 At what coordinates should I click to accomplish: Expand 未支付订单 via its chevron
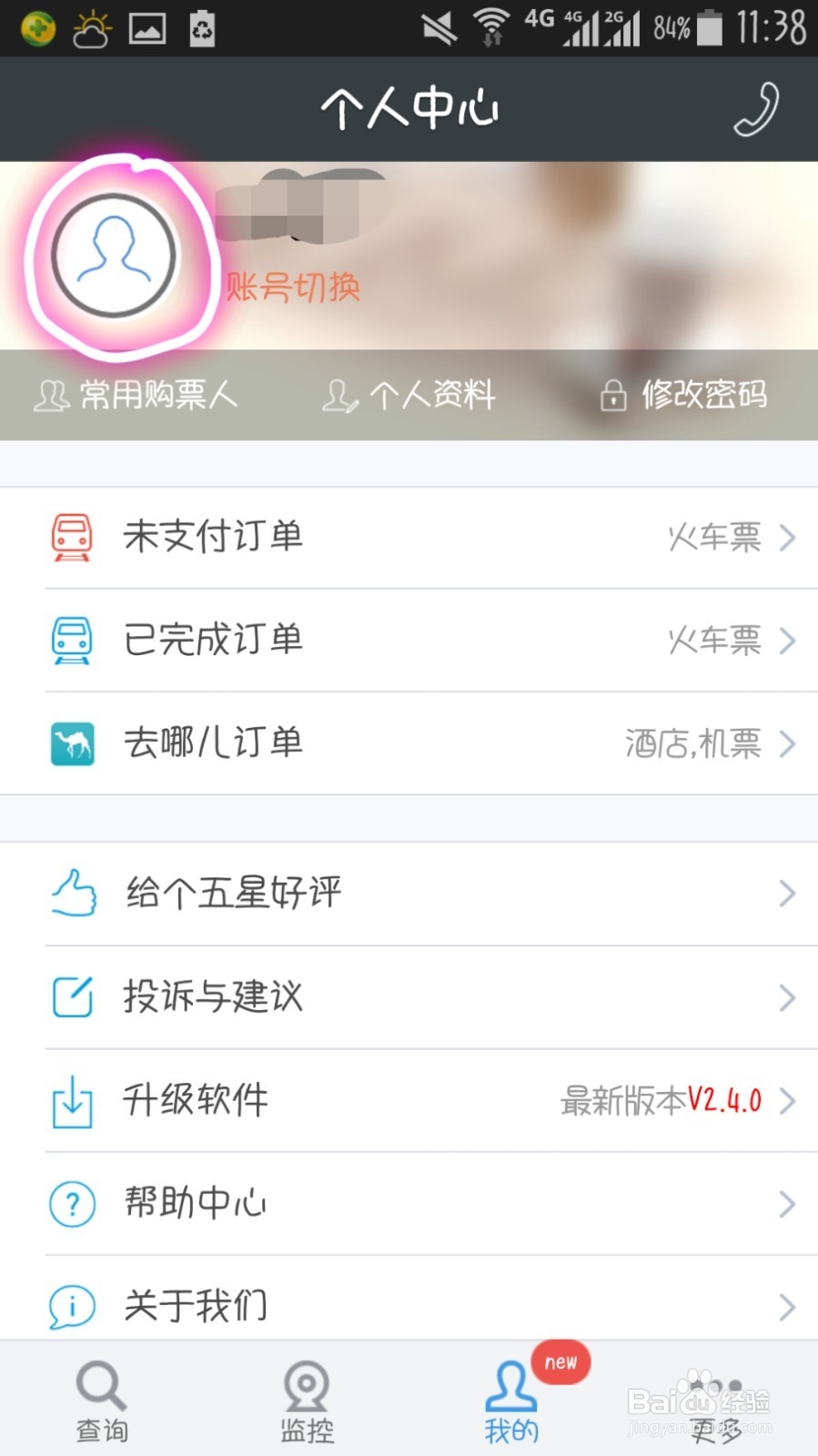click(786, 538)
